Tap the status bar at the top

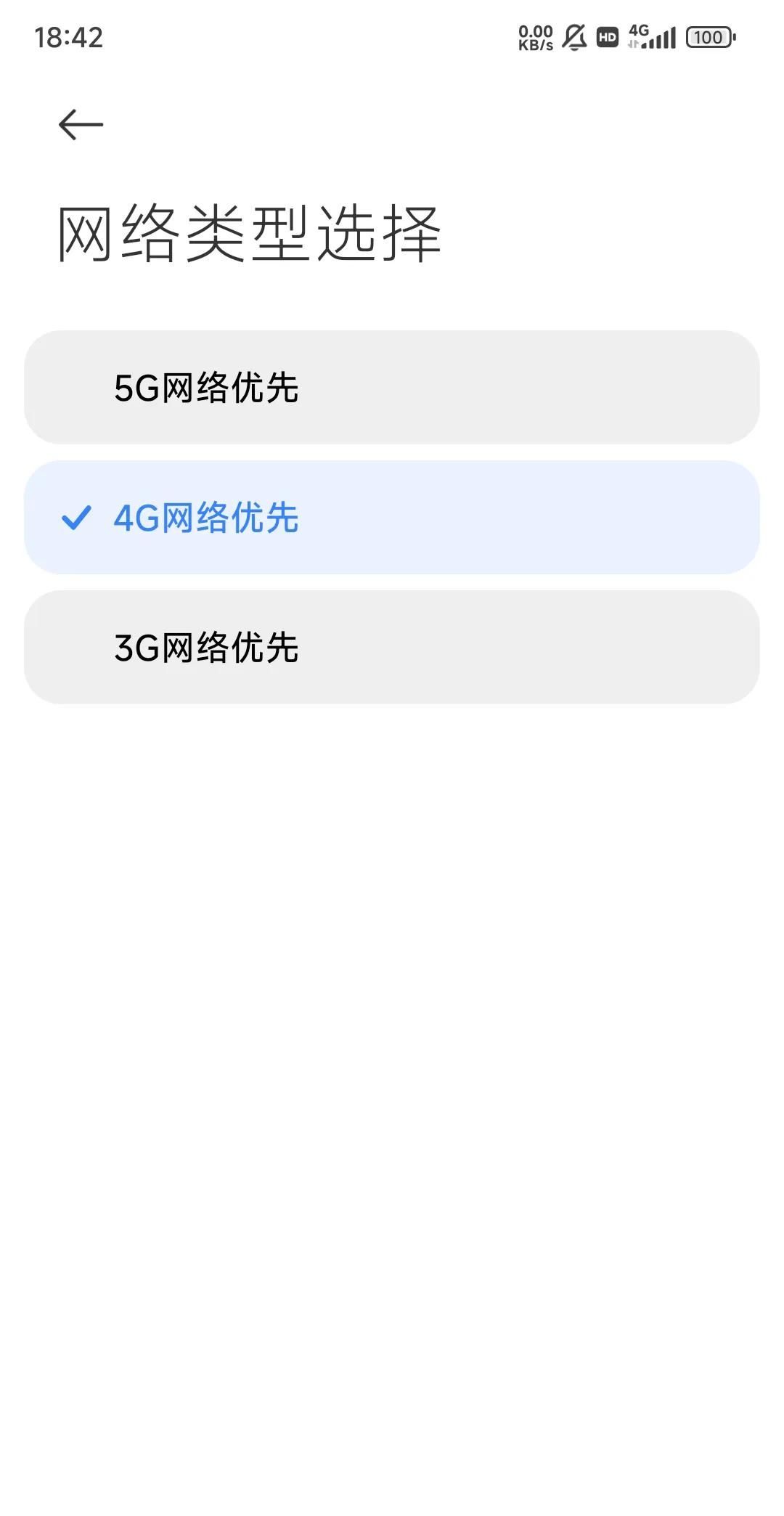(x=392, y=36)
